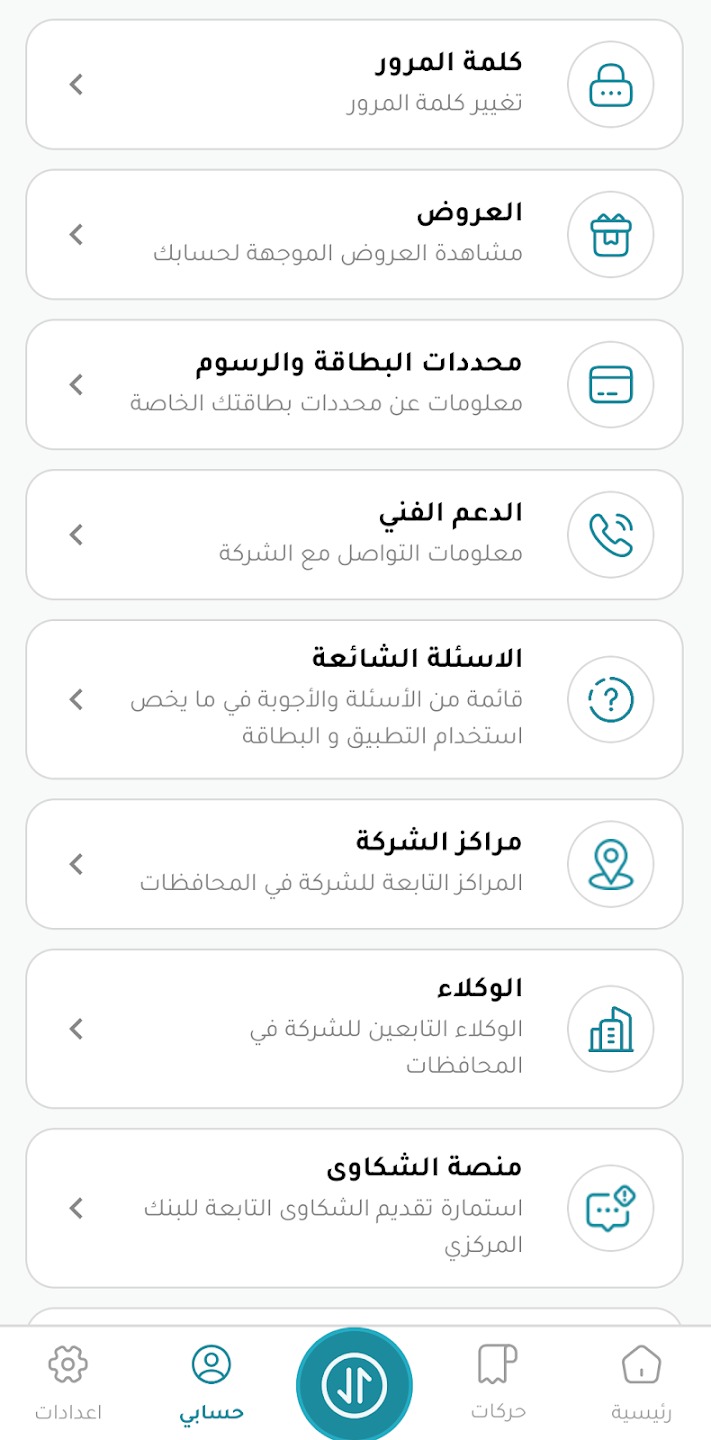
Task: Open مراكز الشركة centers row
Action: pyautogui.click(x=354, y=864)
